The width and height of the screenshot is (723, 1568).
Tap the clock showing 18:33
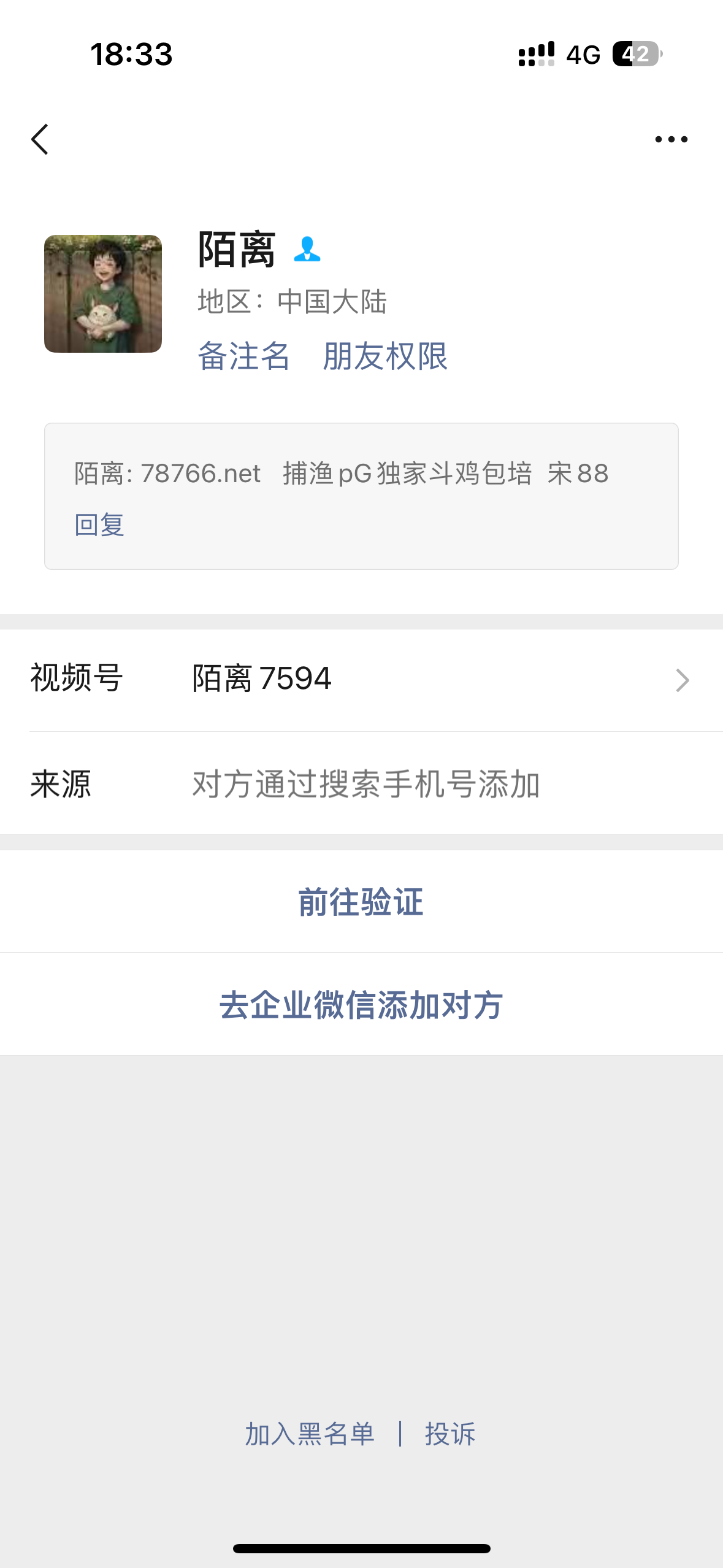coord(131,55)
